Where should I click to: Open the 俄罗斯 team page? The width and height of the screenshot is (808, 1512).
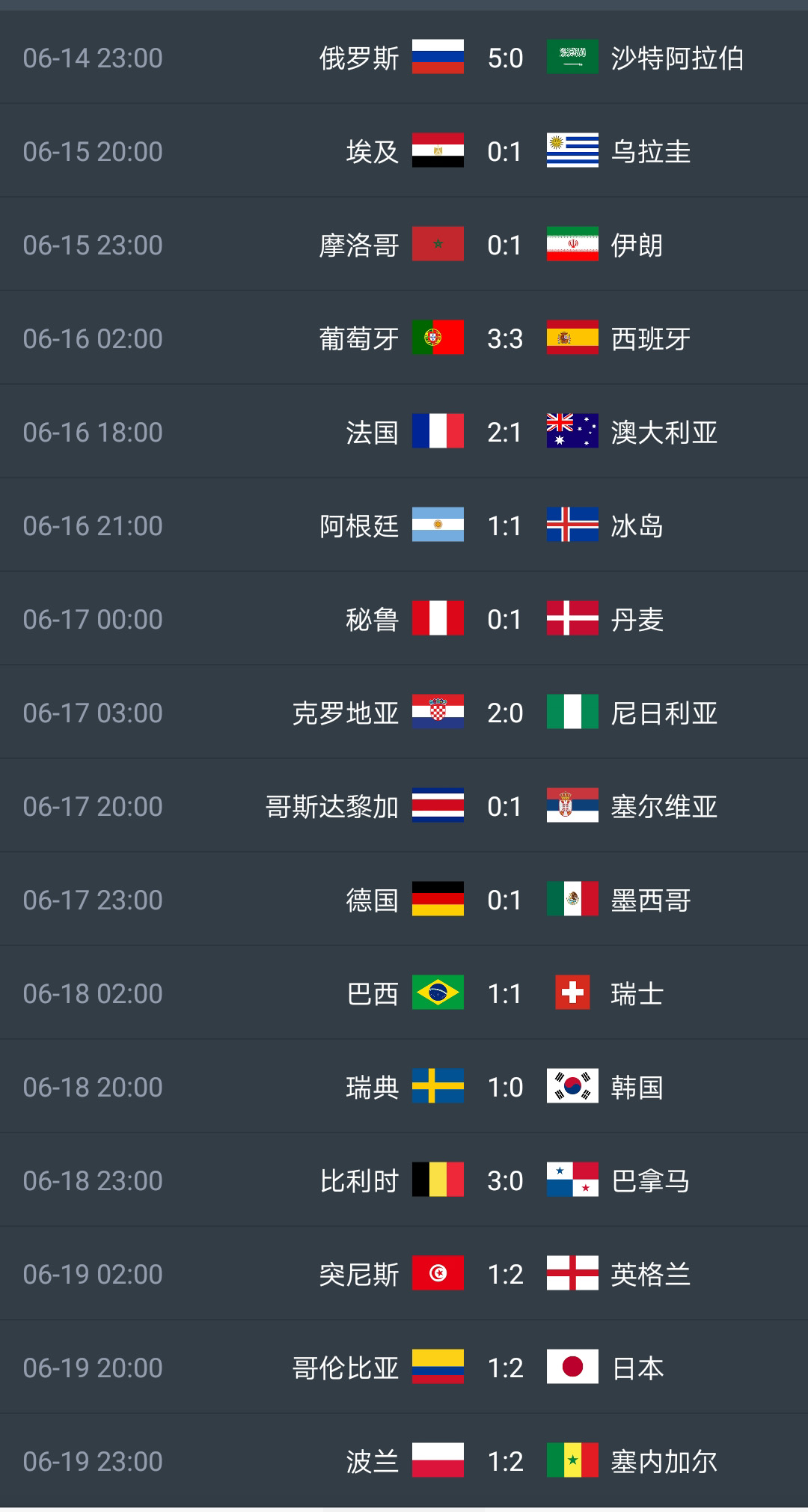[358, 58]
